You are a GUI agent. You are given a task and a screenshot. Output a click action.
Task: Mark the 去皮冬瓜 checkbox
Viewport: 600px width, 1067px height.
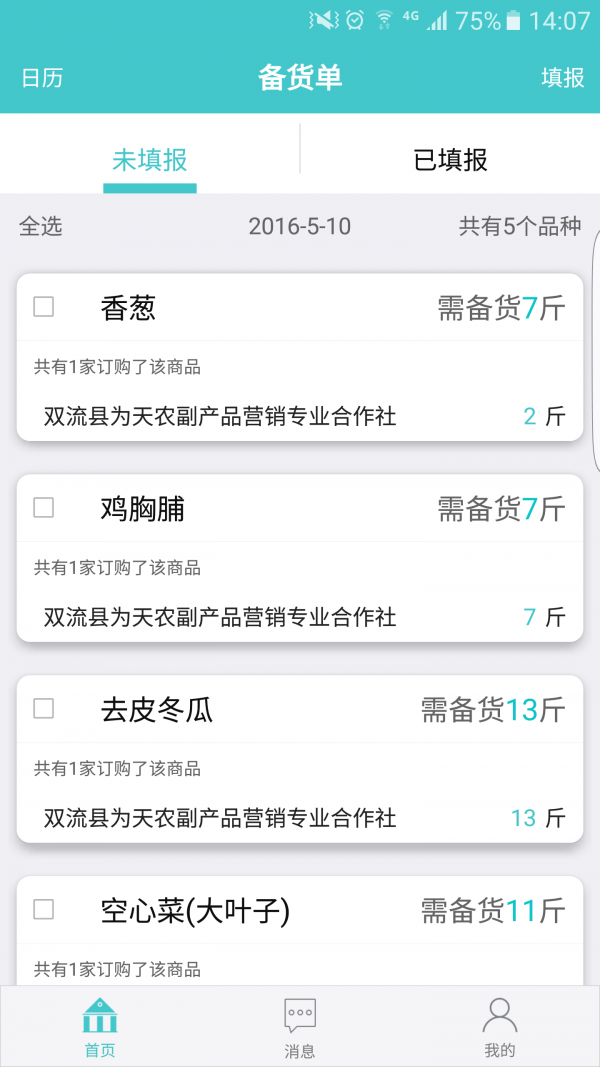(44, 708)
